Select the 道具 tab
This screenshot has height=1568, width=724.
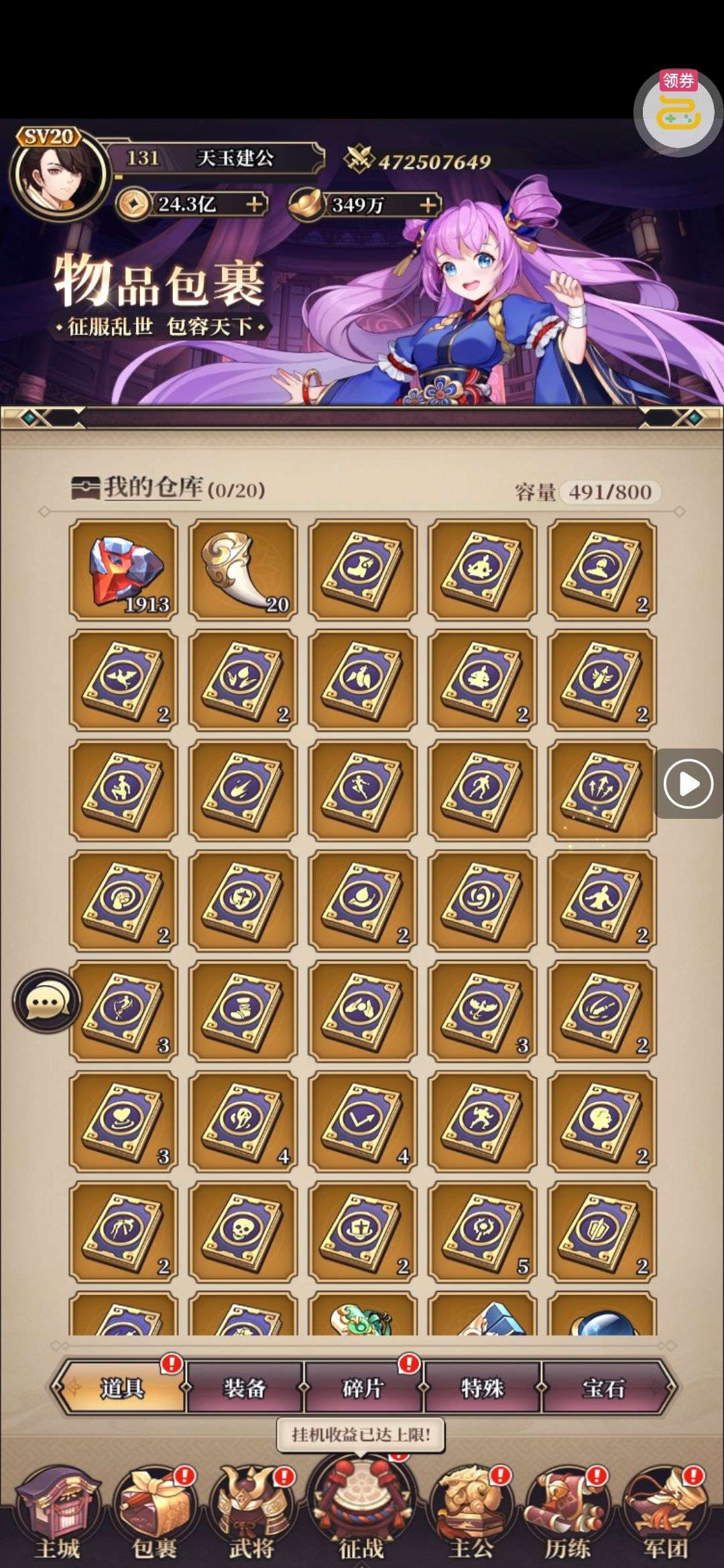123,1388
